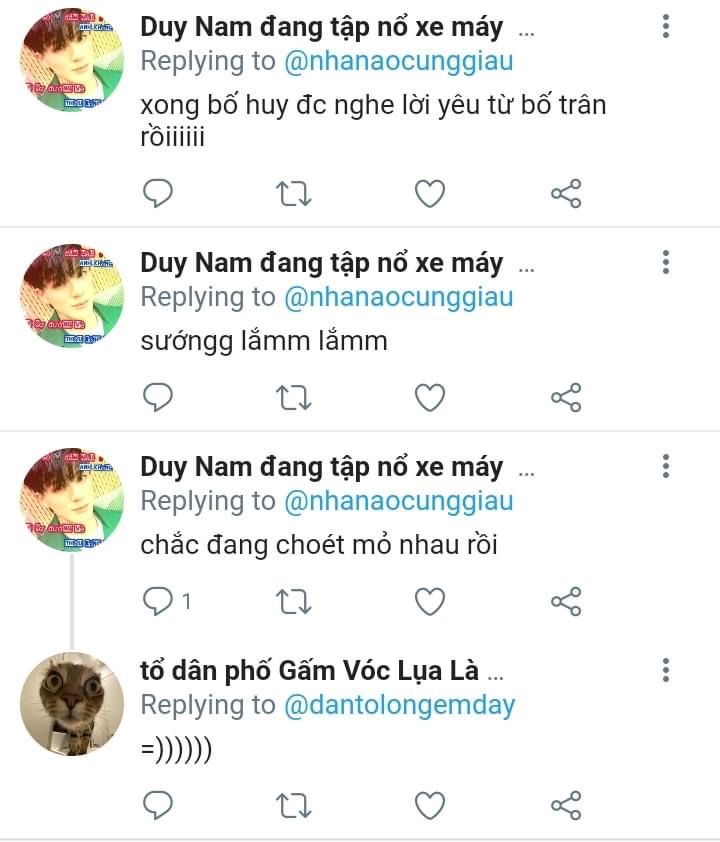Like the "sướngg lắmm lắmm" tweet

coord(430,397)
